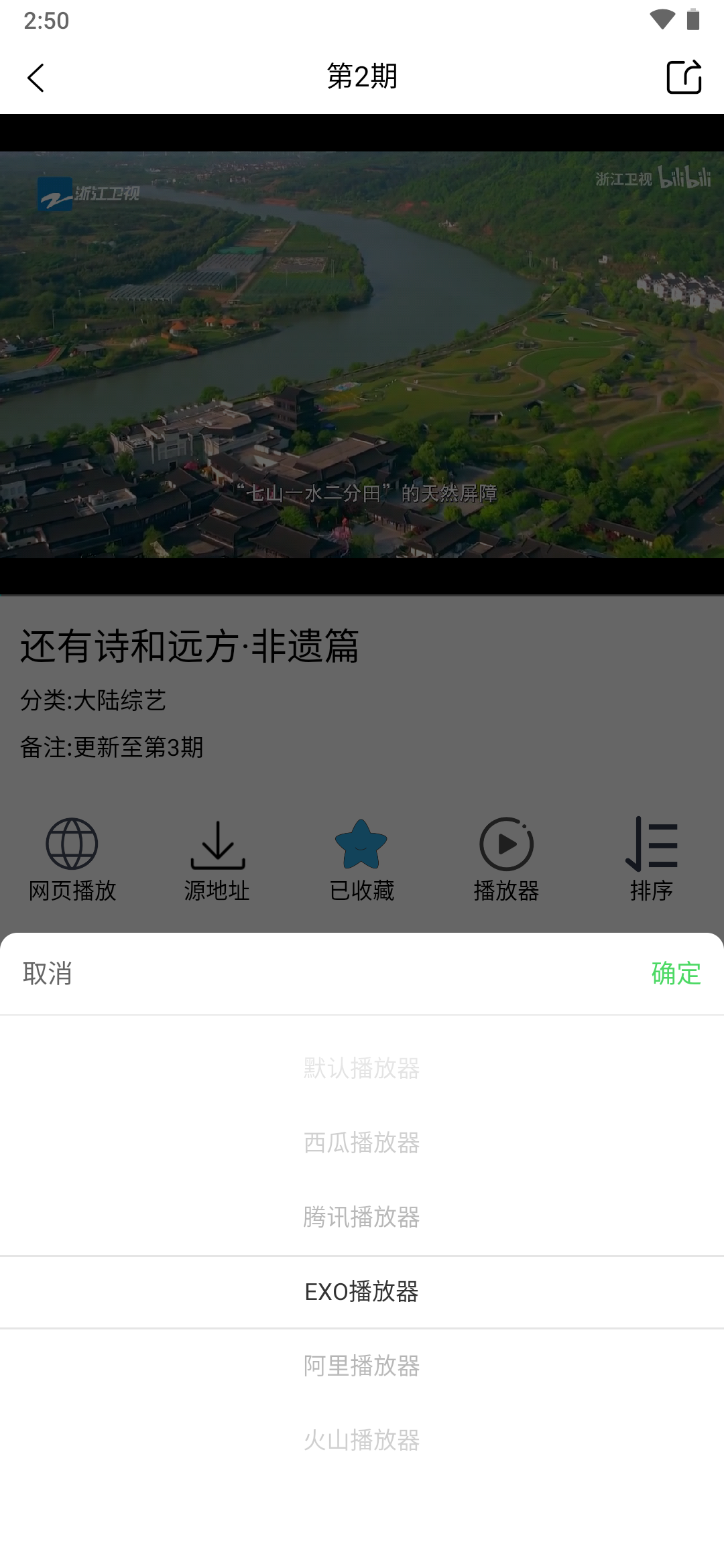Go back using the top-left arrow
724x1568 pixels.
click(36, 78)
